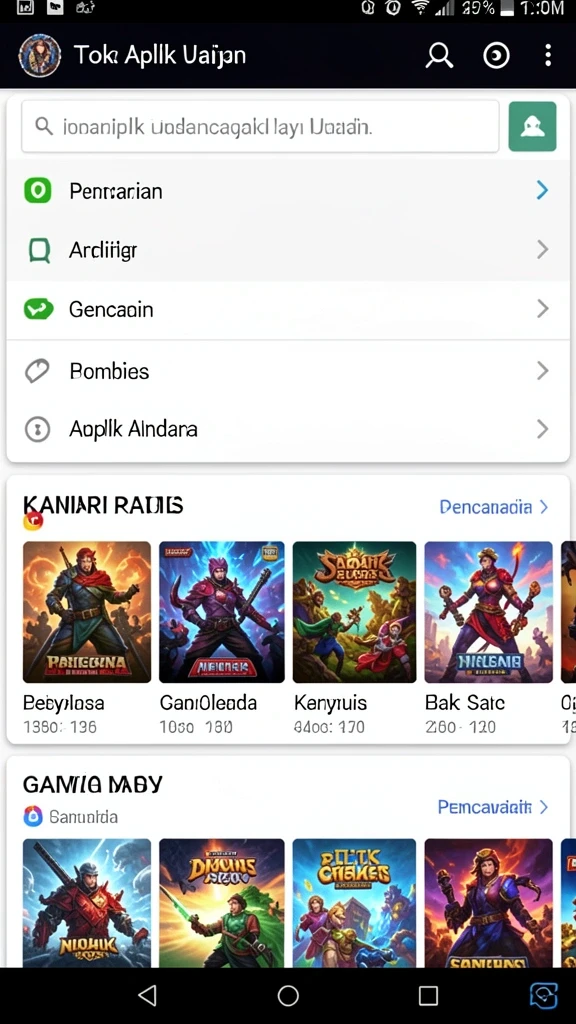Screen dimensions: 576x1024
Task: Open the Bak Satc game card
Action: (x=488, y=637)
